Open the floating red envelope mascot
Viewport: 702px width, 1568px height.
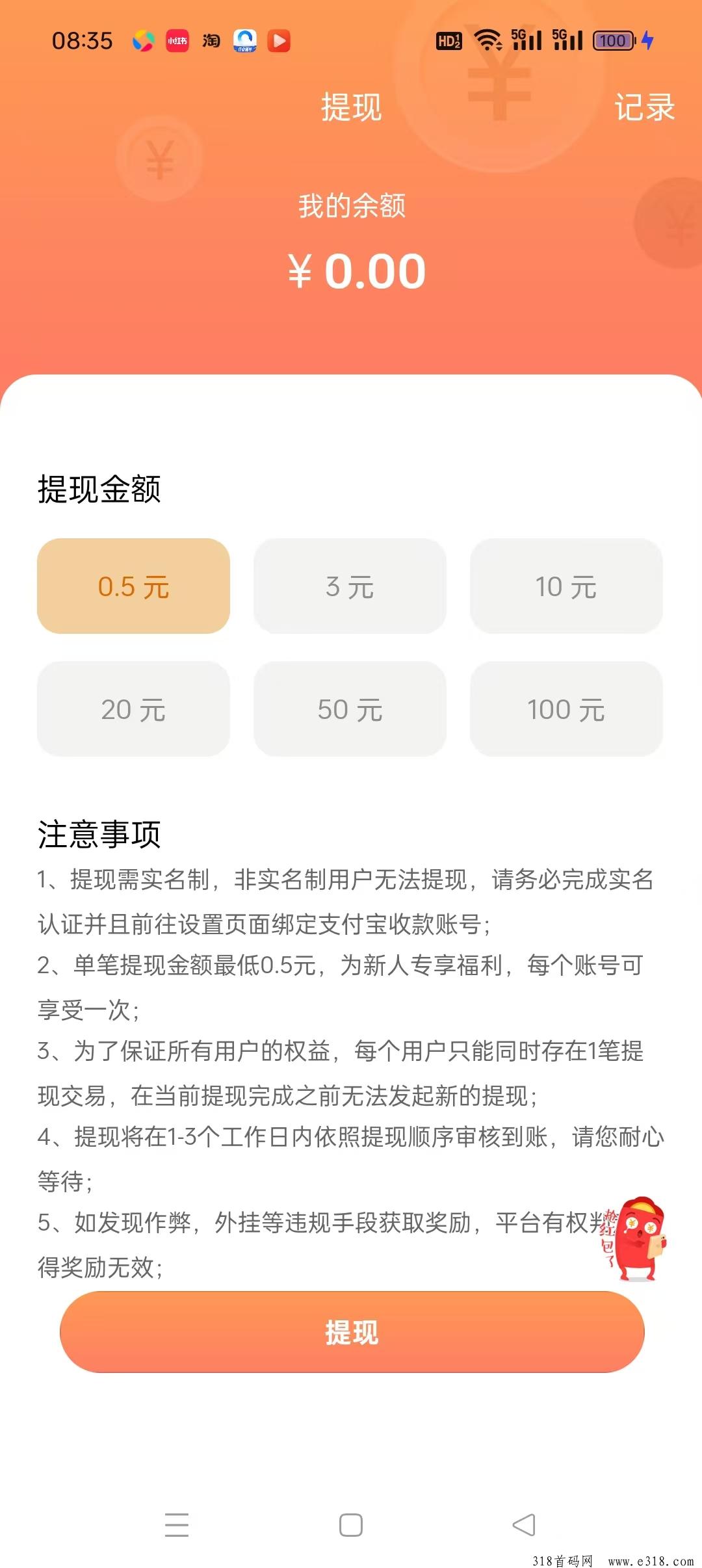coord(634,1238)
